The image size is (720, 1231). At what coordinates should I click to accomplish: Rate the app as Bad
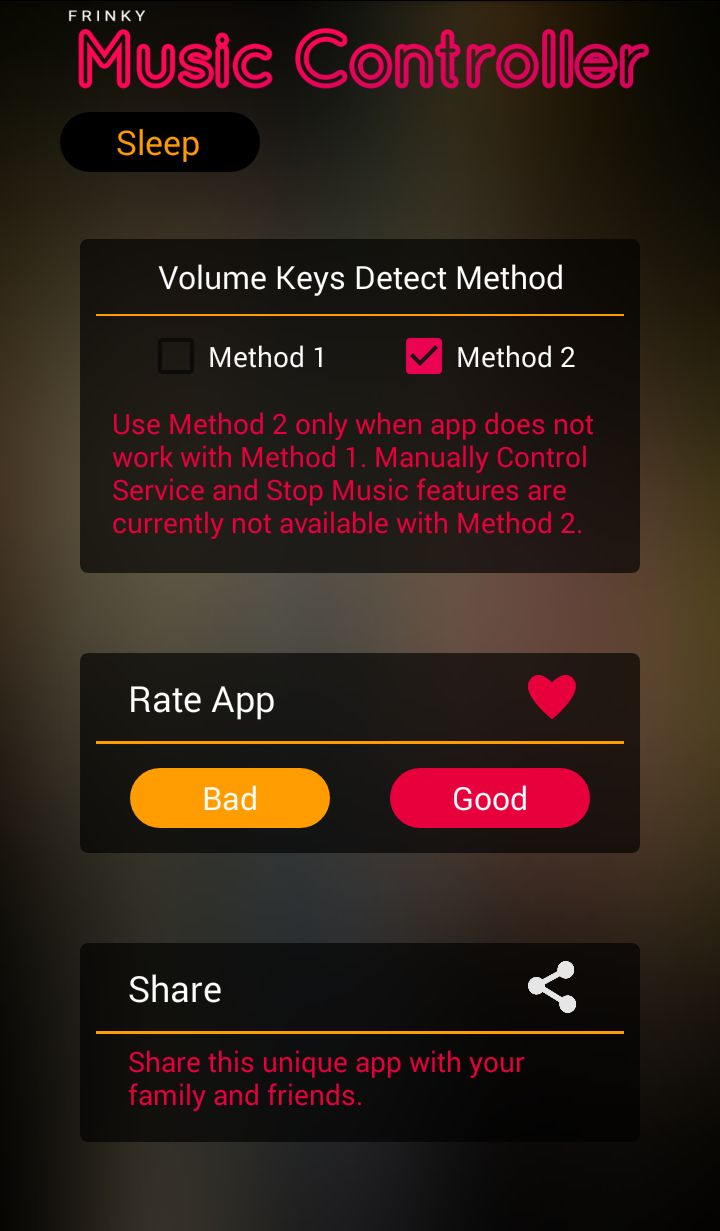pyautogui.click(x=230, y=798)
